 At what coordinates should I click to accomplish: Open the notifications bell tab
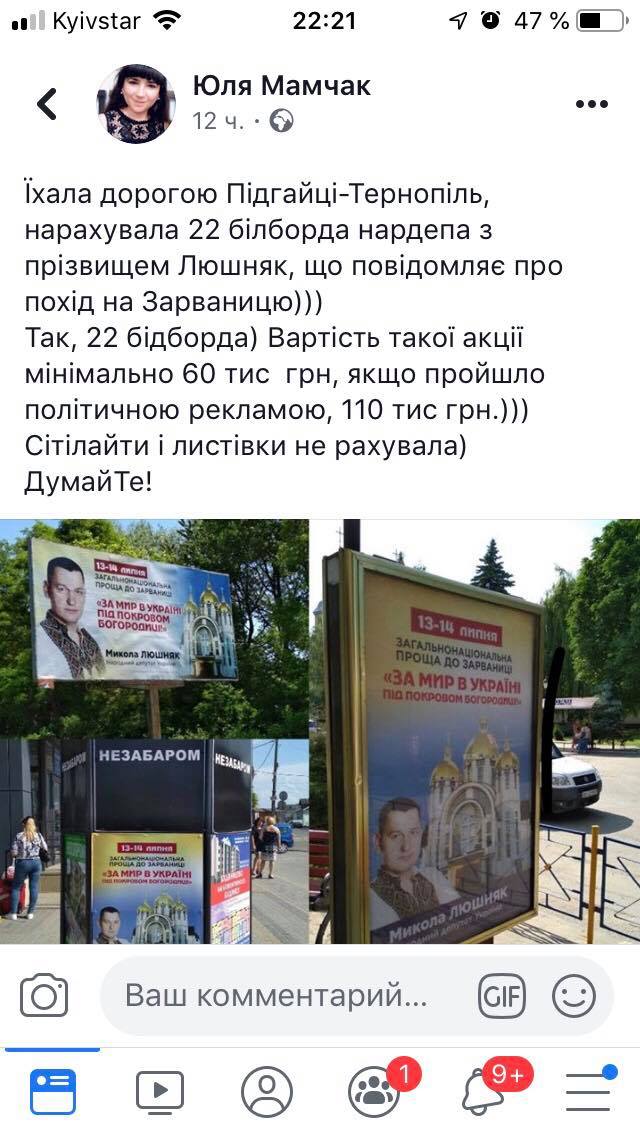pos(483,1091)
